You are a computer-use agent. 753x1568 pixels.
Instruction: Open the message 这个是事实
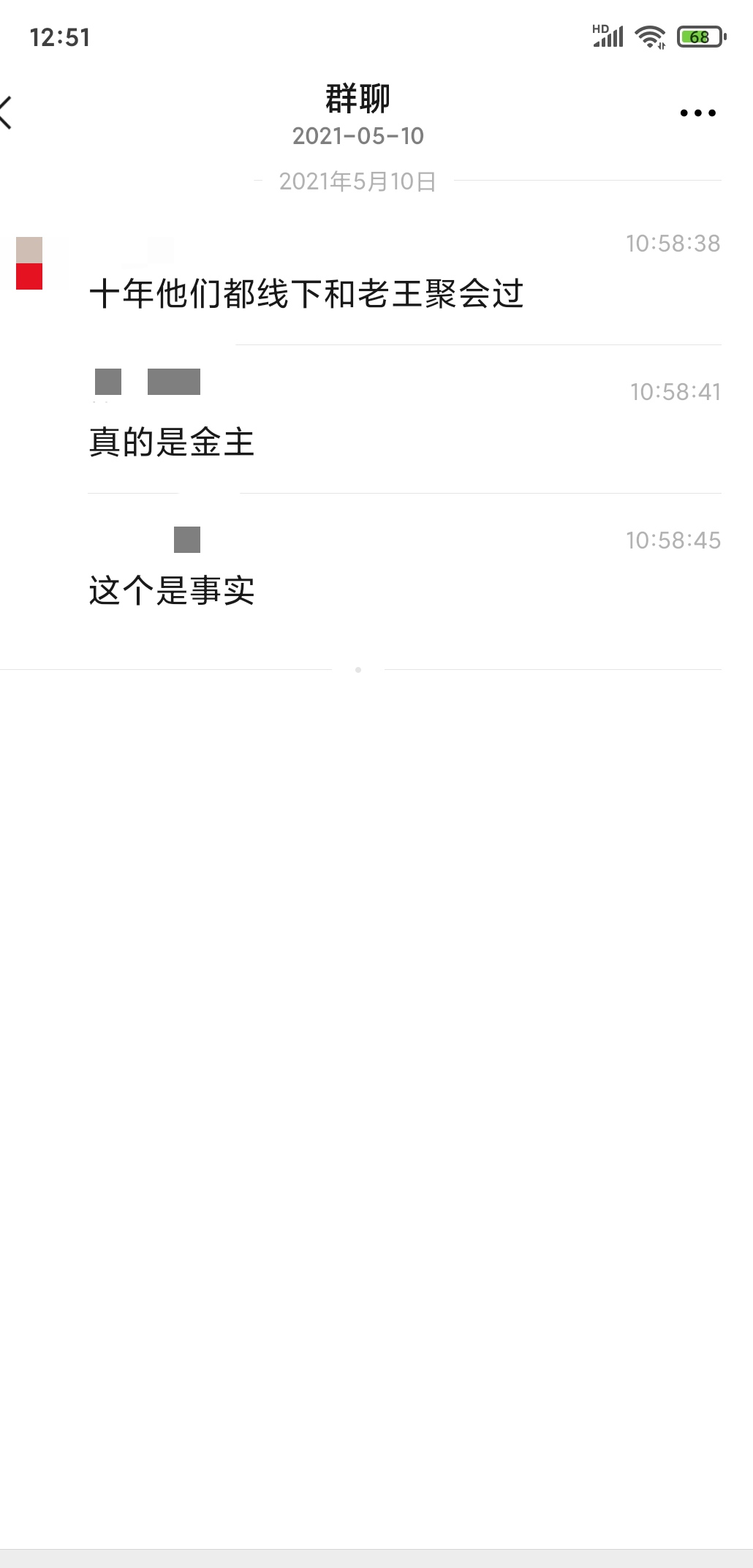(x=172, y=591)
